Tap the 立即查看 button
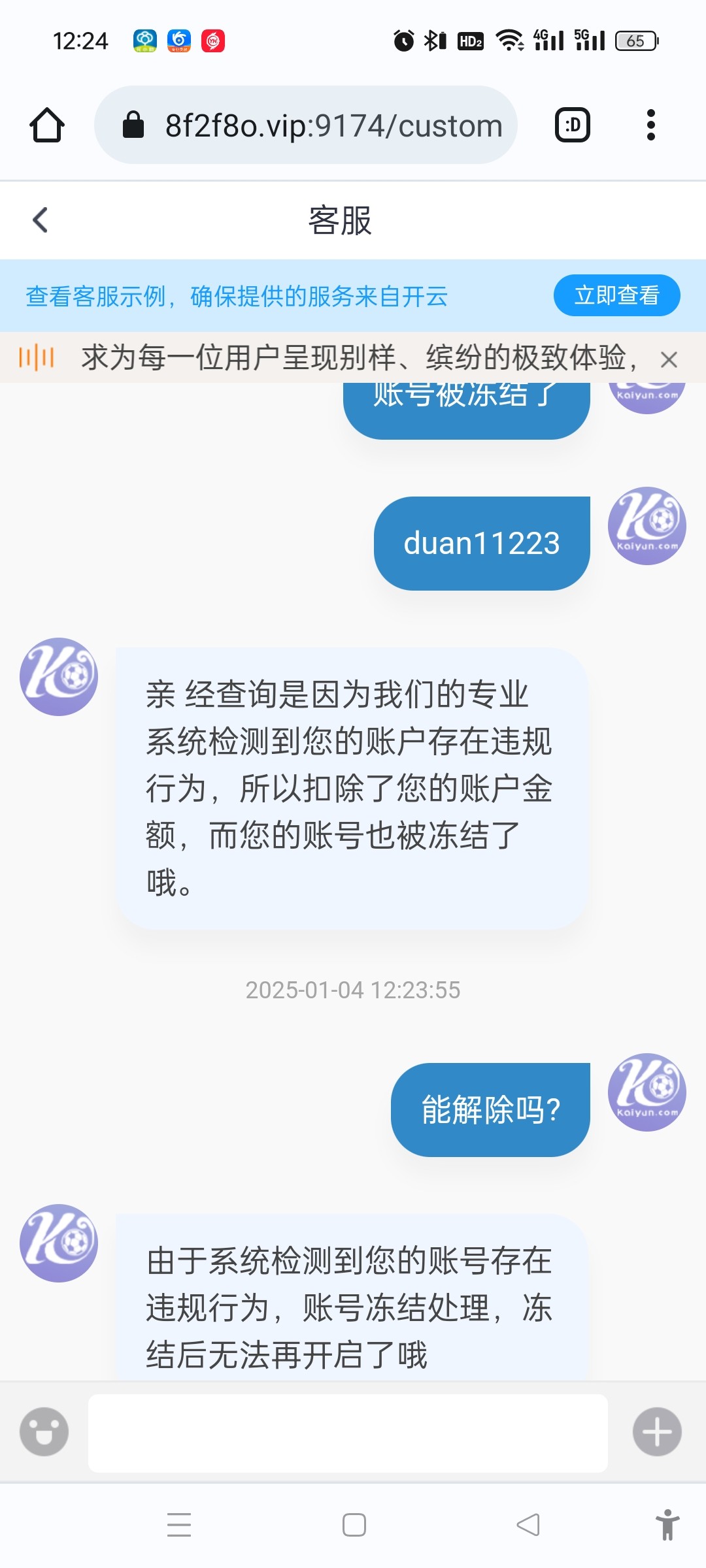The height and width of the screenshot is (1568, 706). 617,295
